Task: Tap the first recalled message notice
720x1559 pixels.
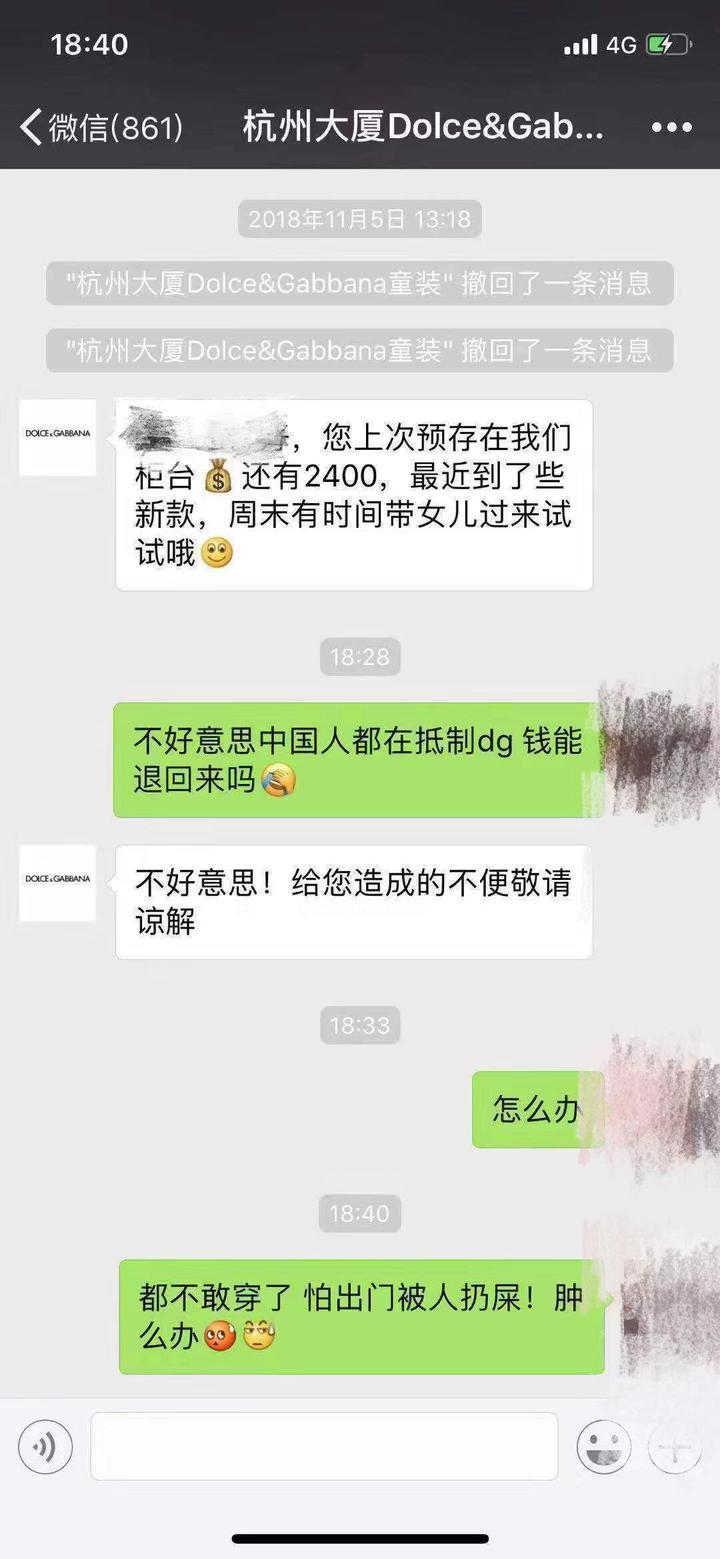Action: [360, 283]
